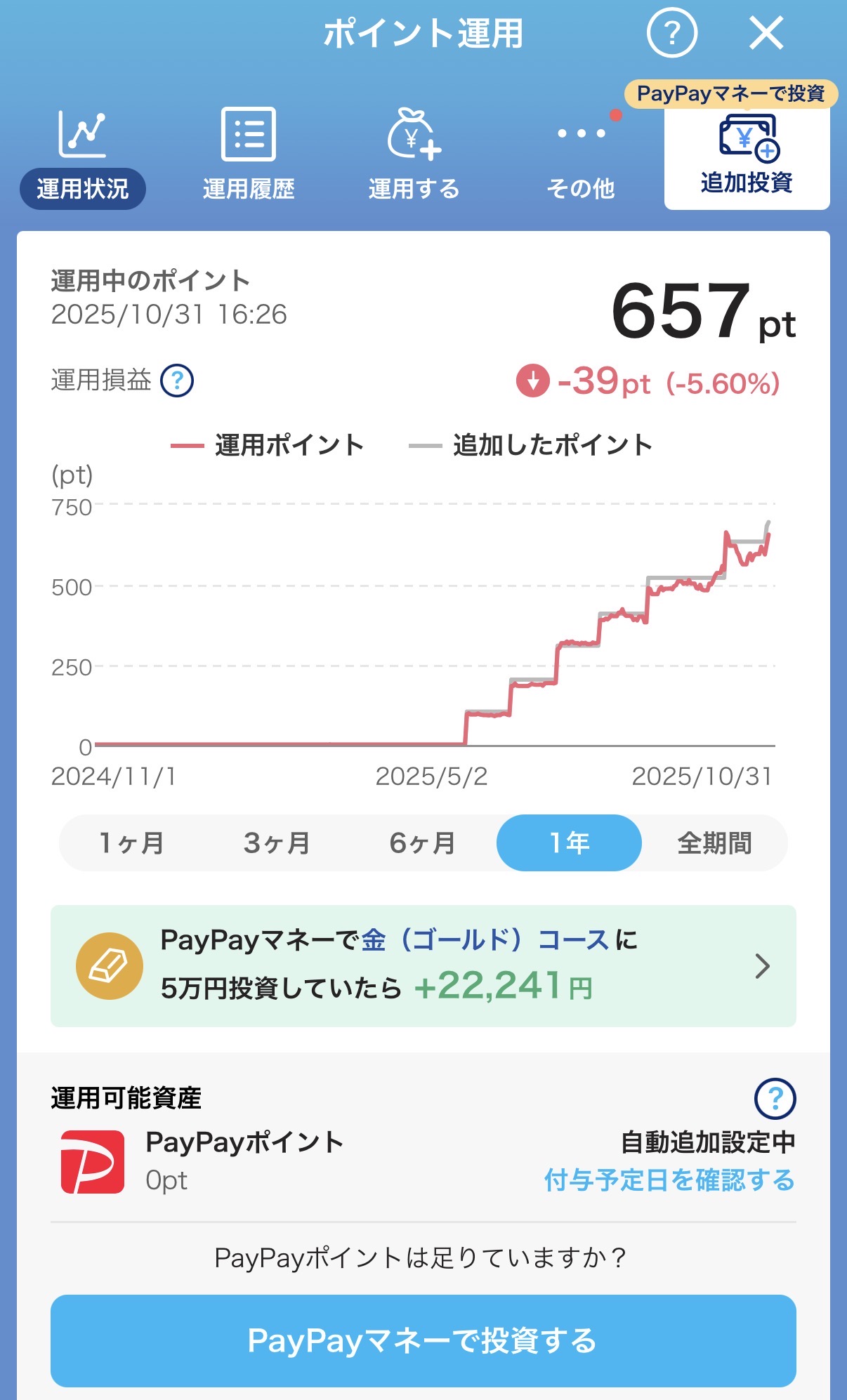Select the 1ヶ月 chart period
The image size is (847, 1400).
(x=132, y=843)
